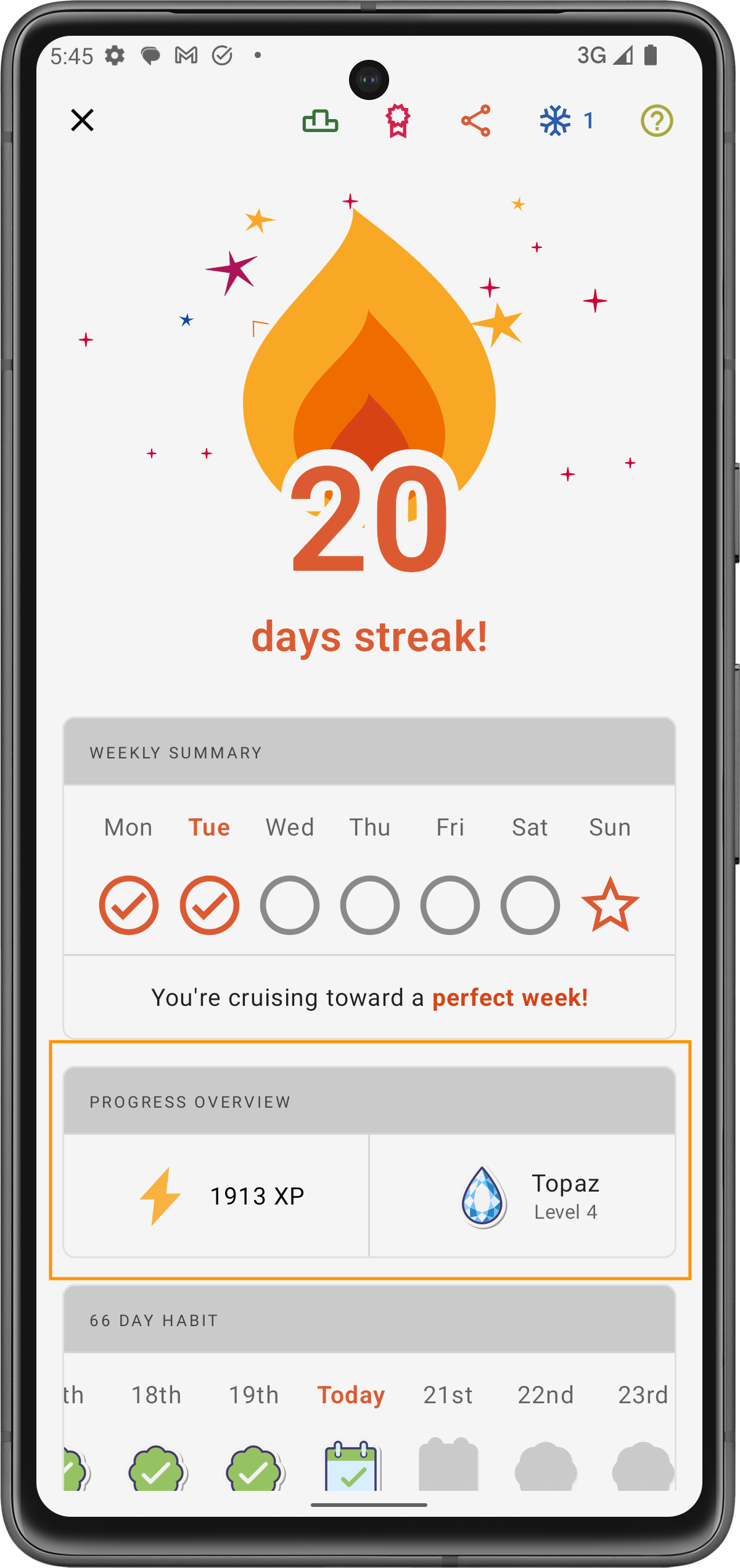
Task: Open the 1913 XP progress tile
Action: 216,1195
